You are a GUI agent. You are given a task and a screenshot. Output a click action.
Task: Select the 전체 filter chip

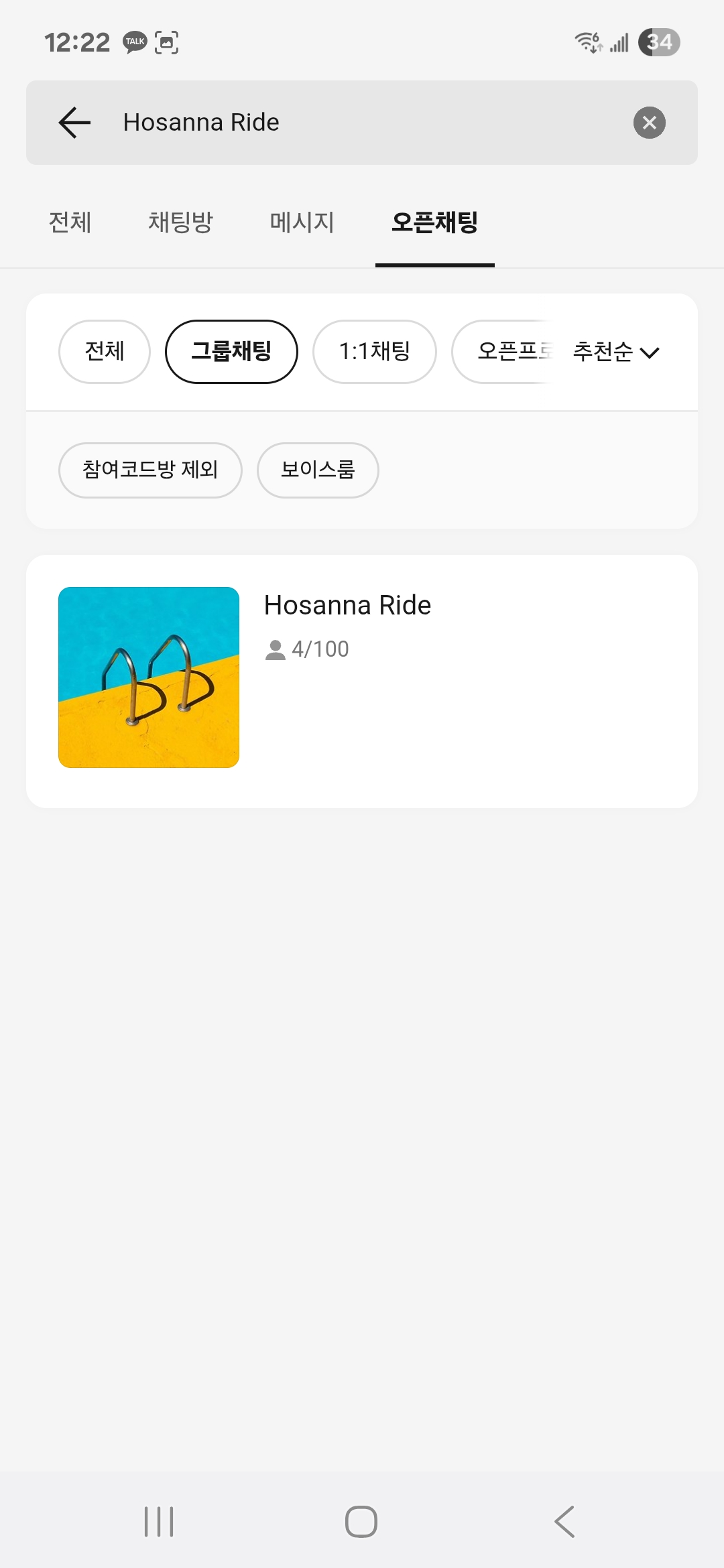point(105,352)
